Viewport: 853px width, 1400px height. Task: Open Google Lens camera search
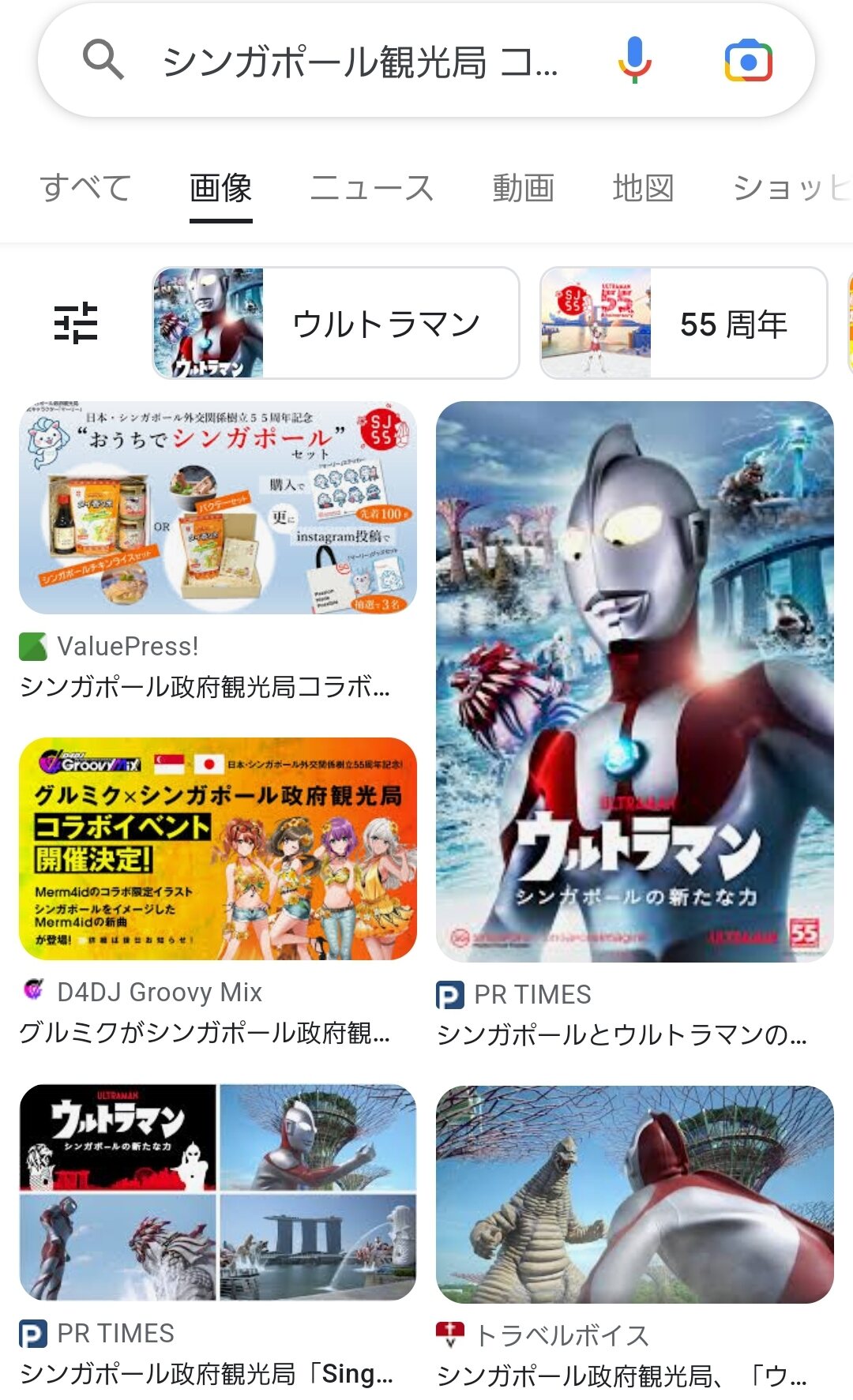coord(748,61)
